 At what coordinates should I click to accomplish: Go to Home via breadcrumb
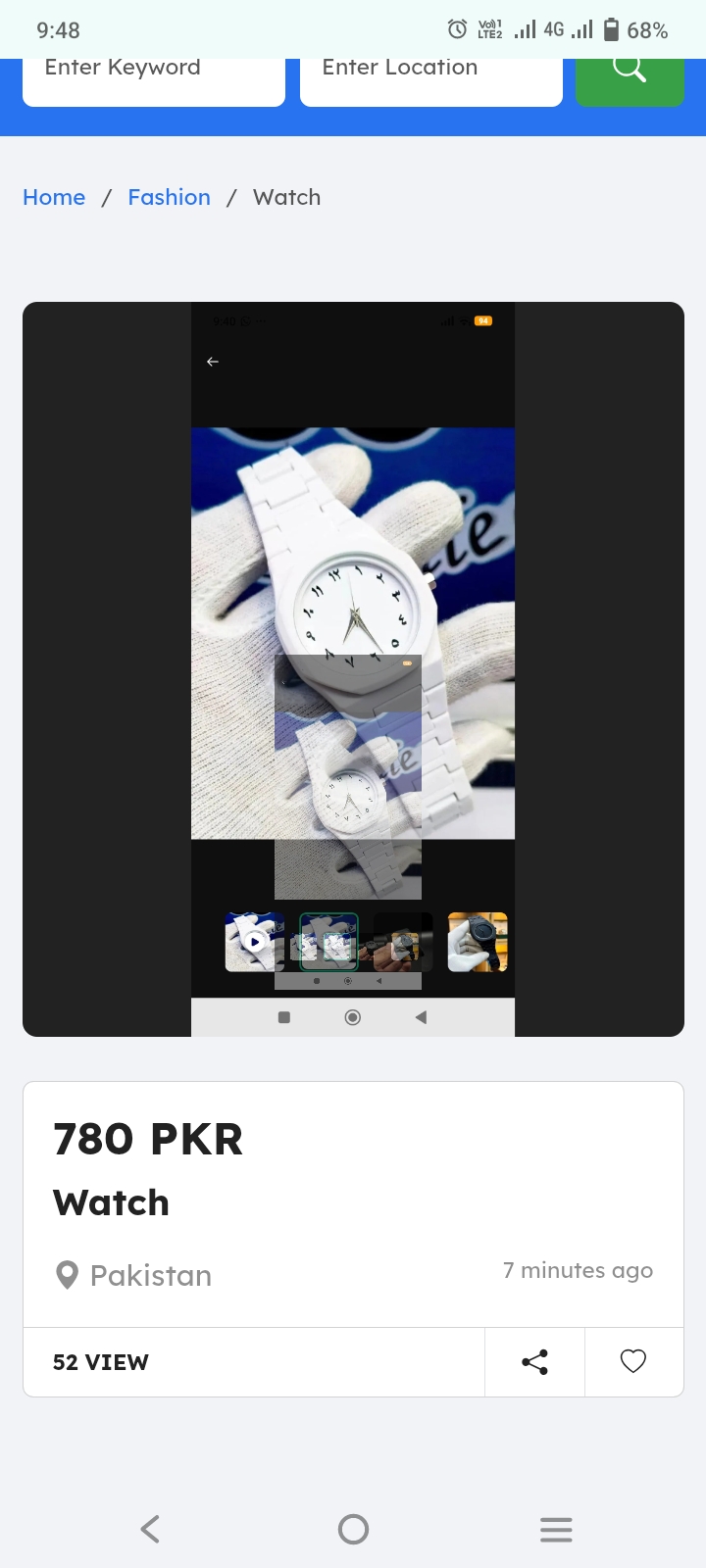coord(54,197)
